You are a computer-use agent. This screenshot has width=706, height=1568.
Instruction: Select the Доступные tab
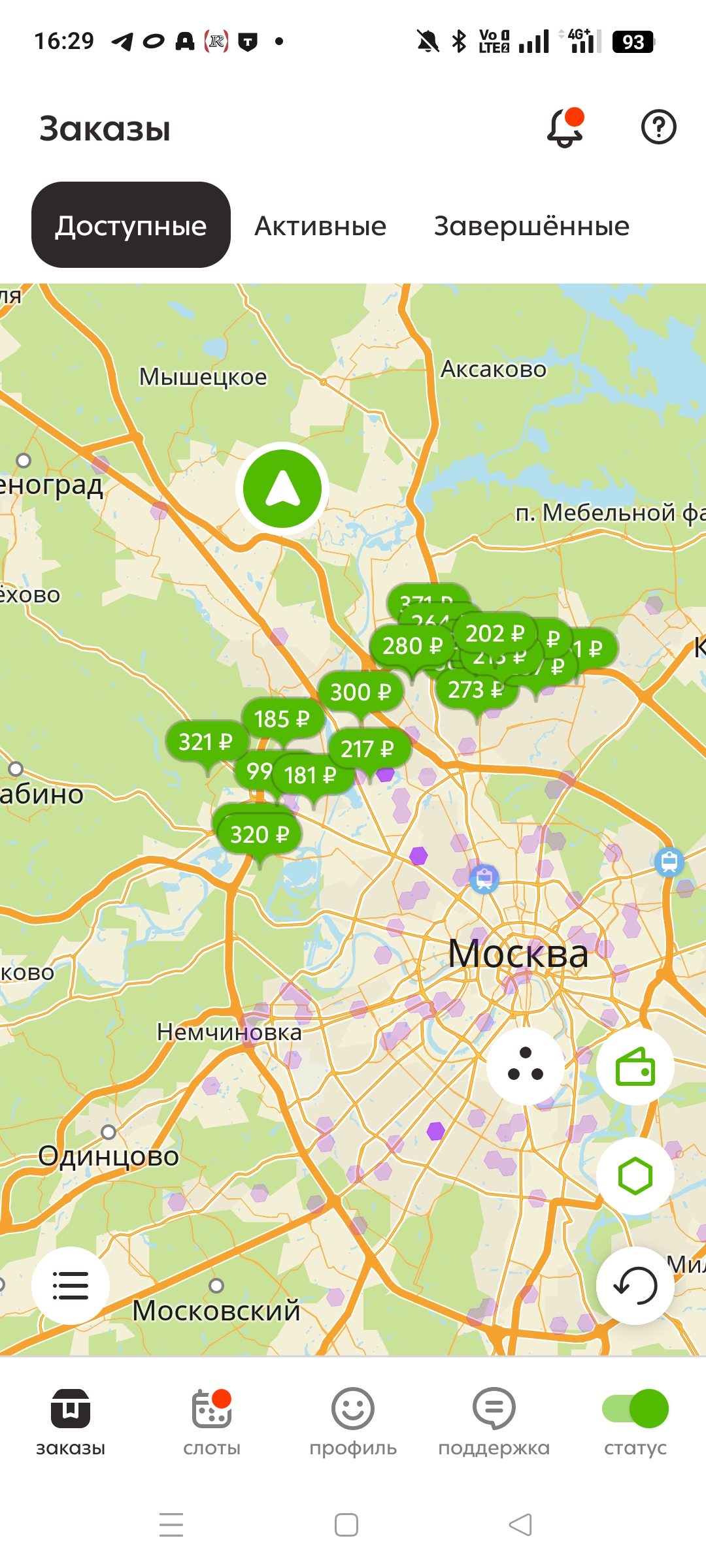point(131,225)
